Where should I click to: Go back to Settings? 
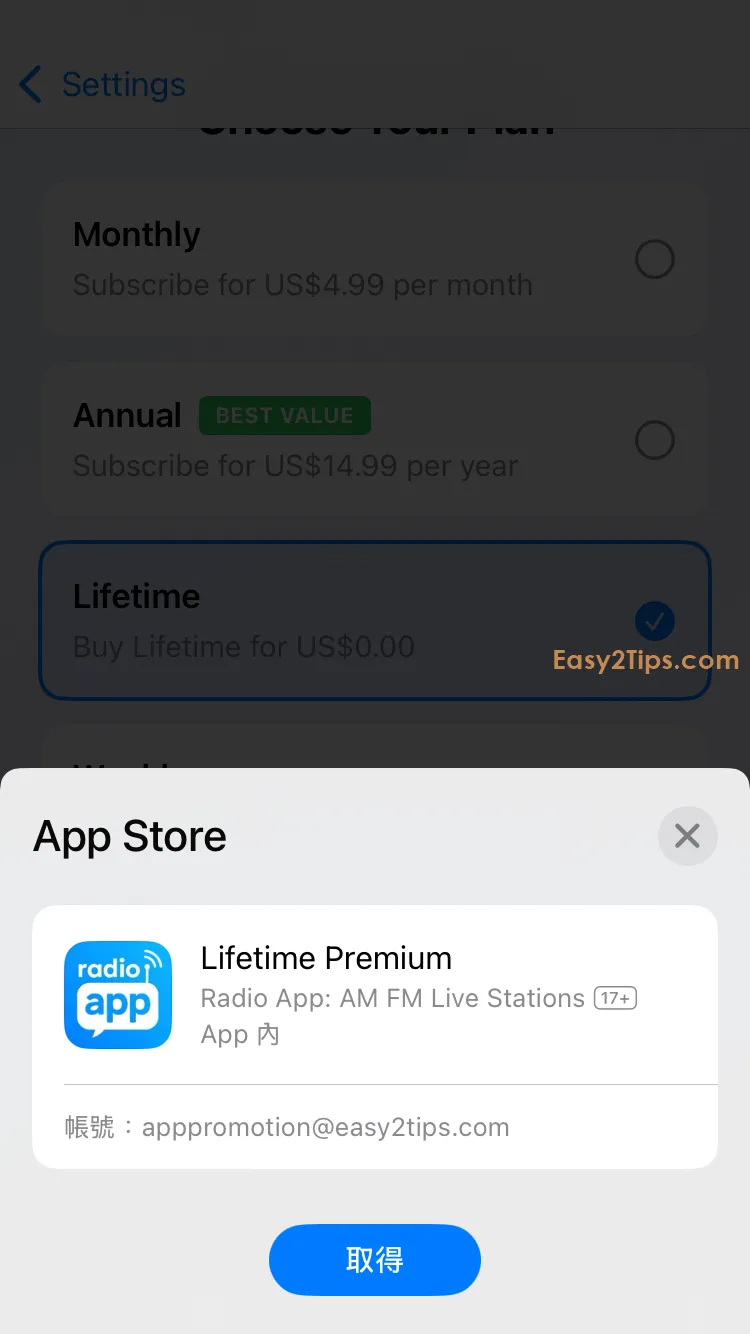pos(102,85)
